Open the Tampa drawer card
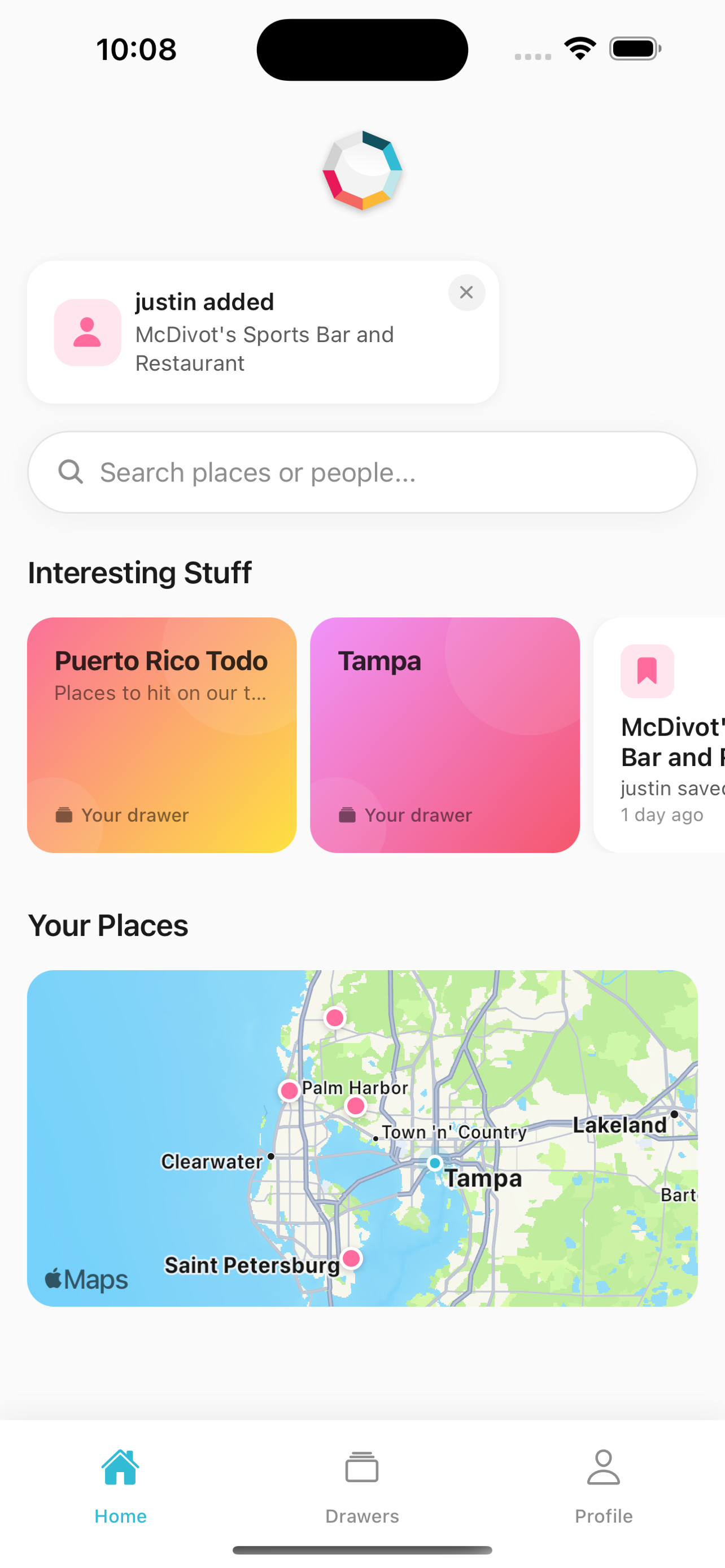Viewport: 725px width, 1568px height. tap(444, 735)
